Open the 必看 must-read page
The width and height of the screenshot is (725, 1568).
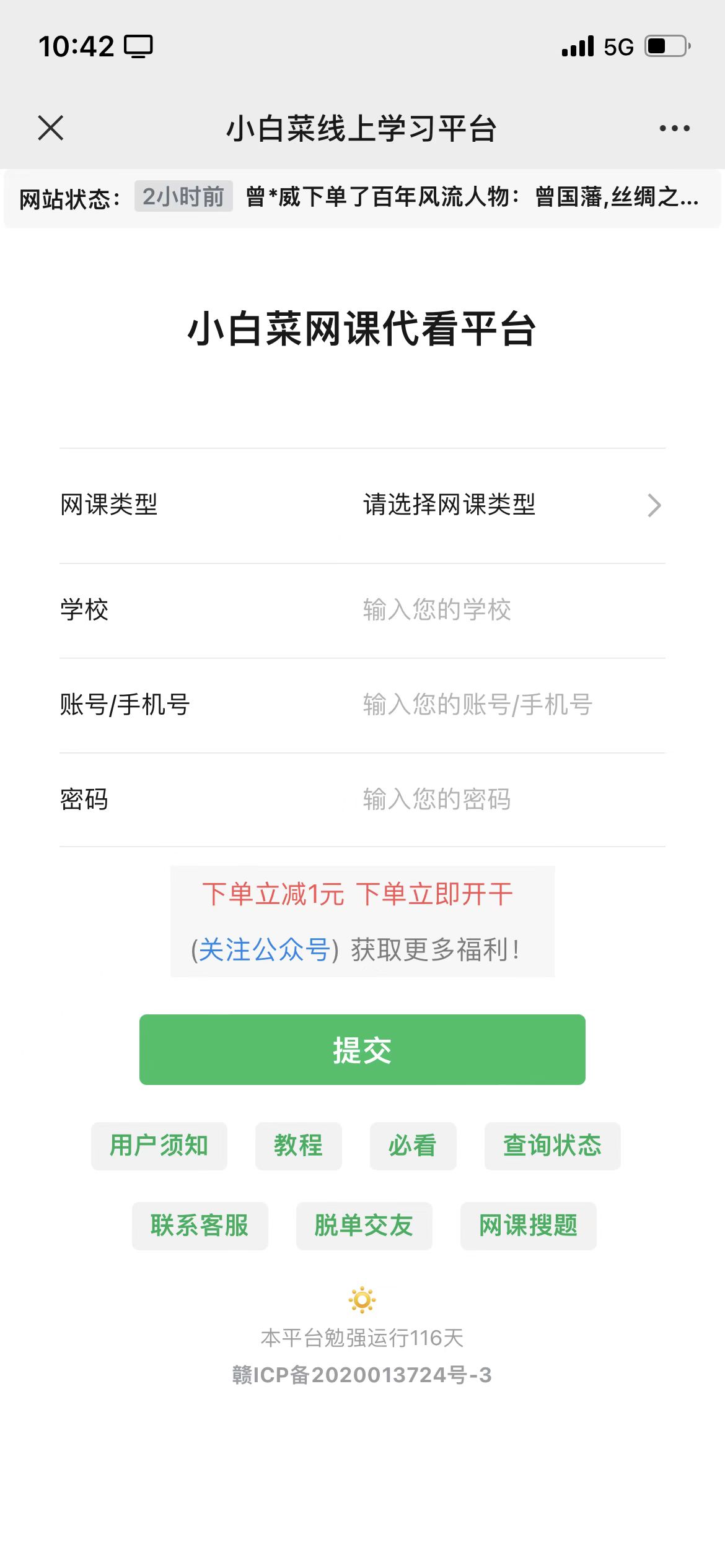coord(413,1146)
